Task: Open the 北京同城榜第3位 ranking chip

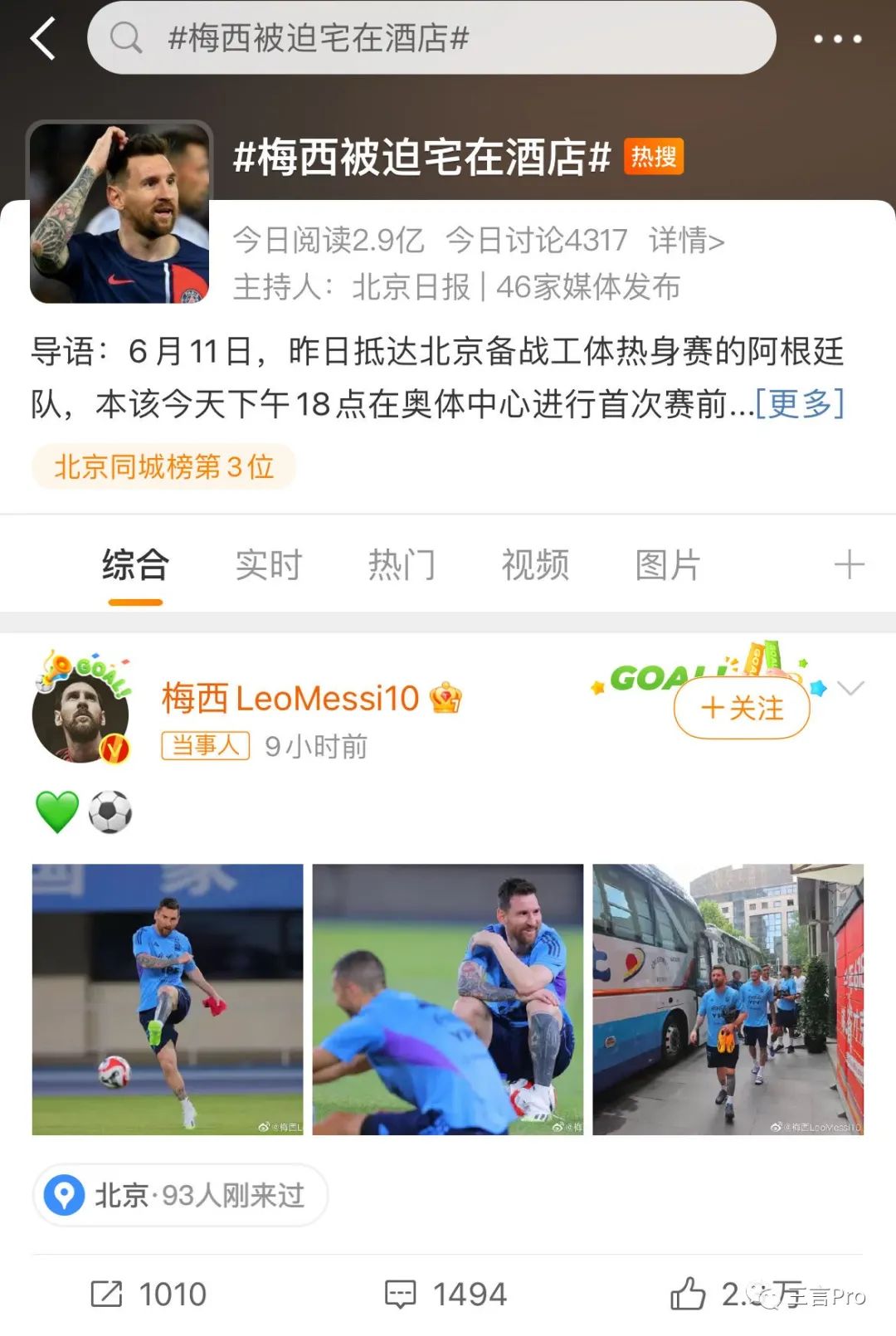Action: point(164,466)
